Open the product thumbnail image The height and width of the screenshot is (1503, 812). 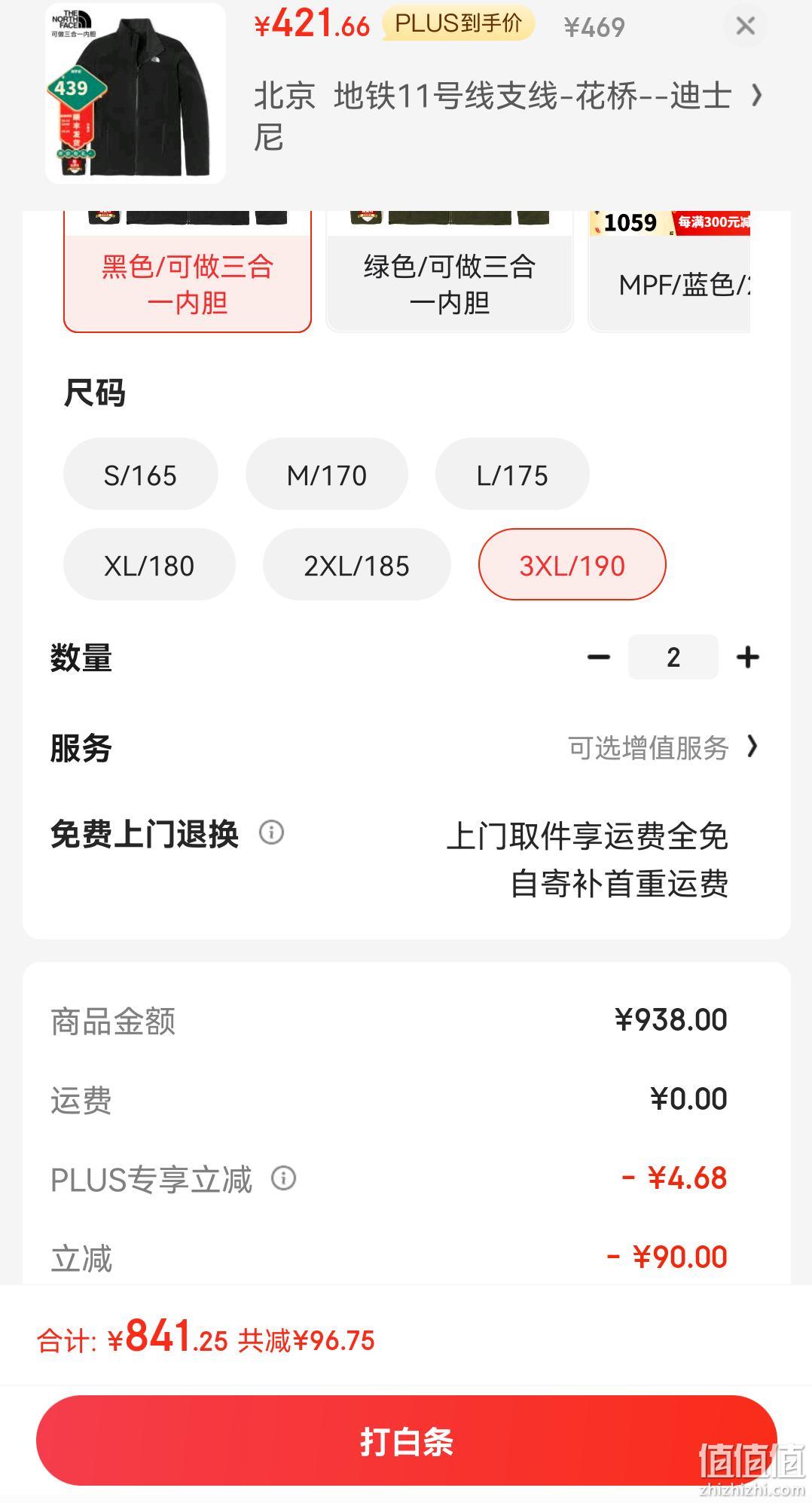[136, 94]
